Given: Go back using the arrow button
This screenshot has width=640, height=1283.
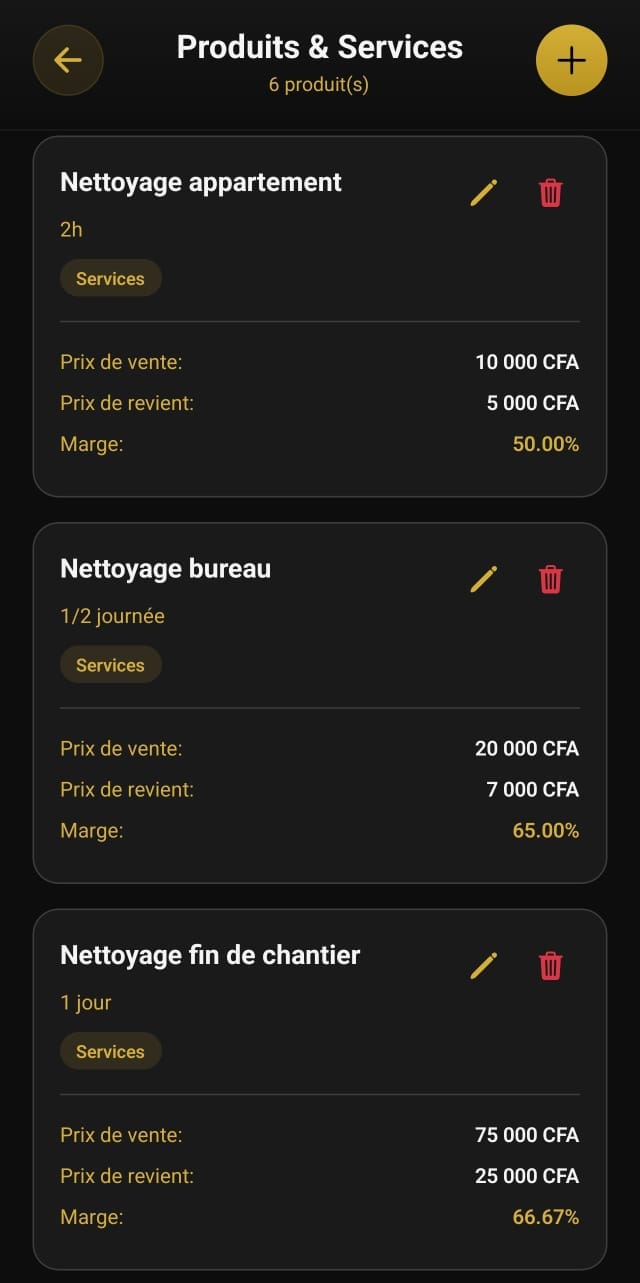Looking at the screenshot, I should coord(68,60).
